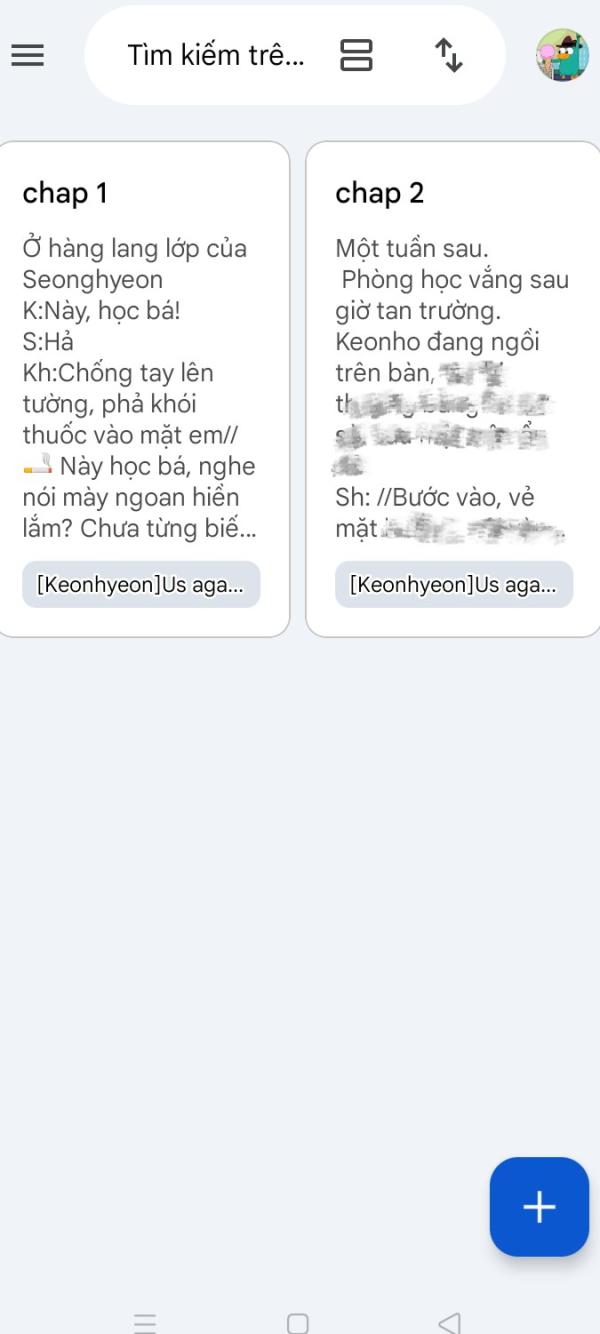600x1334 pixels.
Task: Open the navigation drawer menu
Action: (28, 55)
